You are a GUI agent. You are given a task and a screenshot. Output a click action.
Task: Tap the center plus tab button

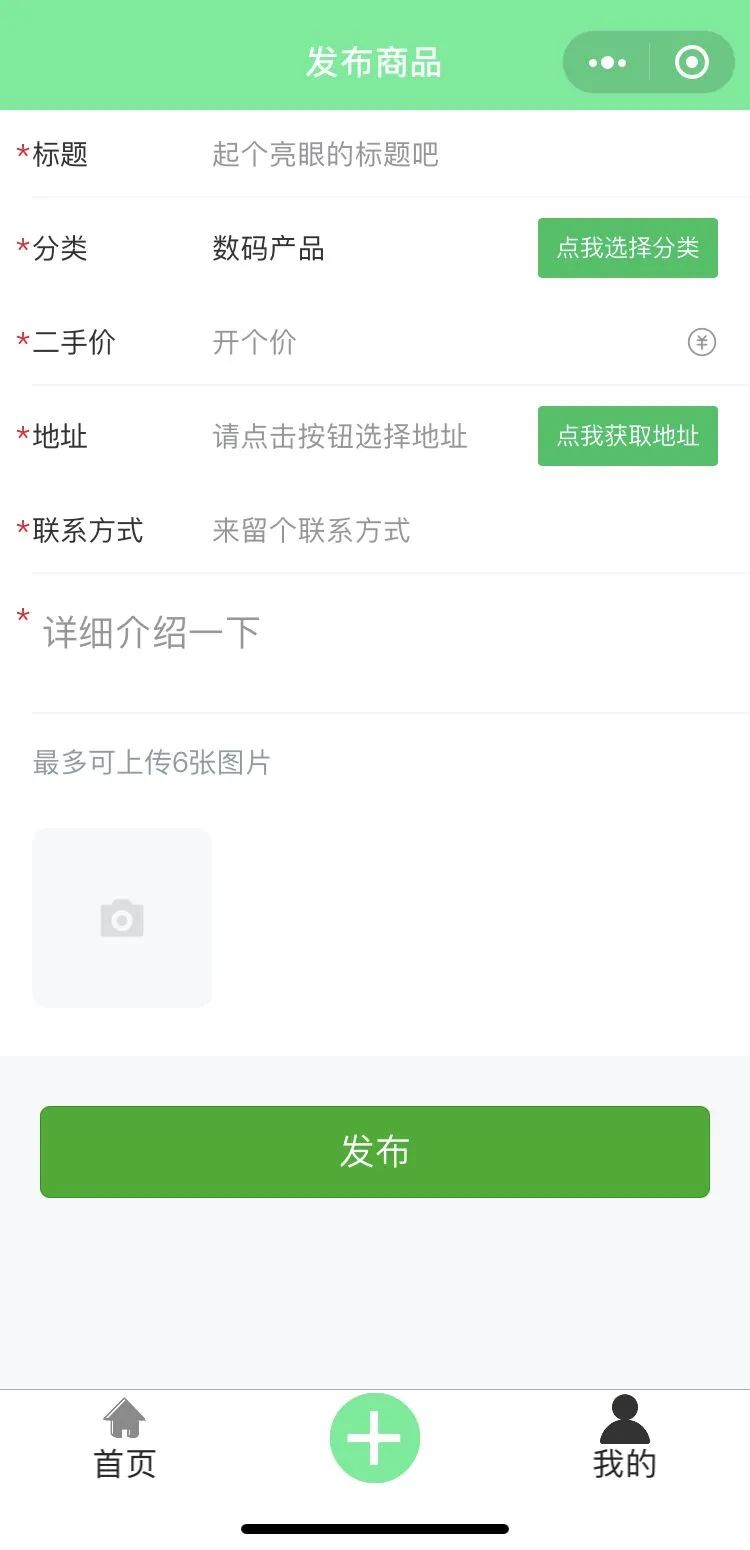tap(375, 1438)
